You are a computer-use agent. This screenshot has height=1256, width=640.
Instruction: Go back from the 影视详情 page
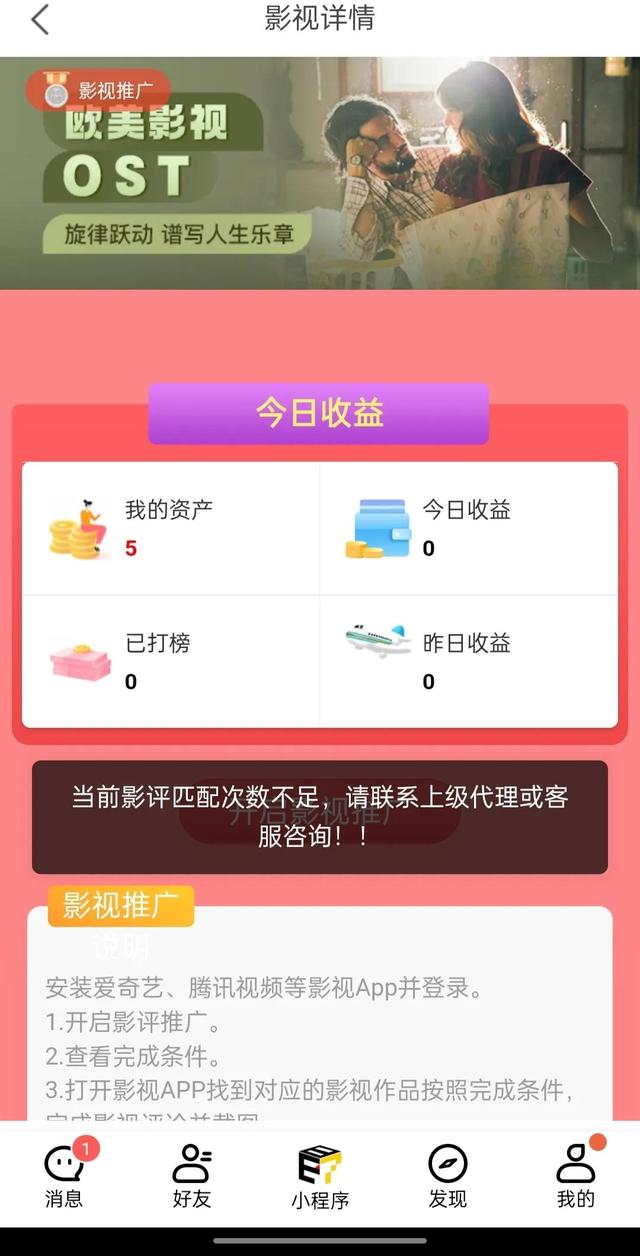point(40,19)
